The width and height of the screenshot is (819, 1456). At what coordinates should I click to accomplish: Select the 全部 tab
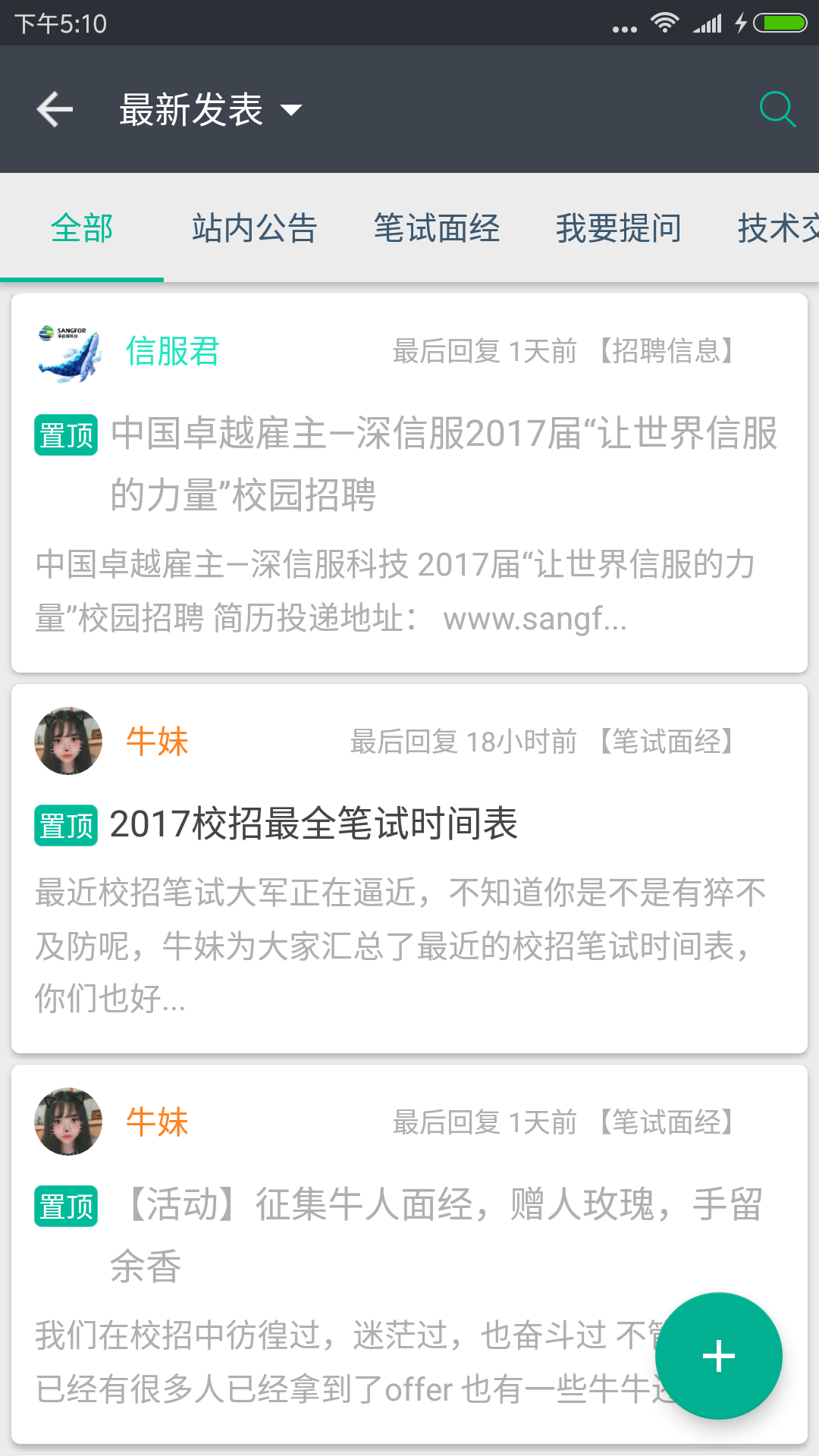click(82, 228)
